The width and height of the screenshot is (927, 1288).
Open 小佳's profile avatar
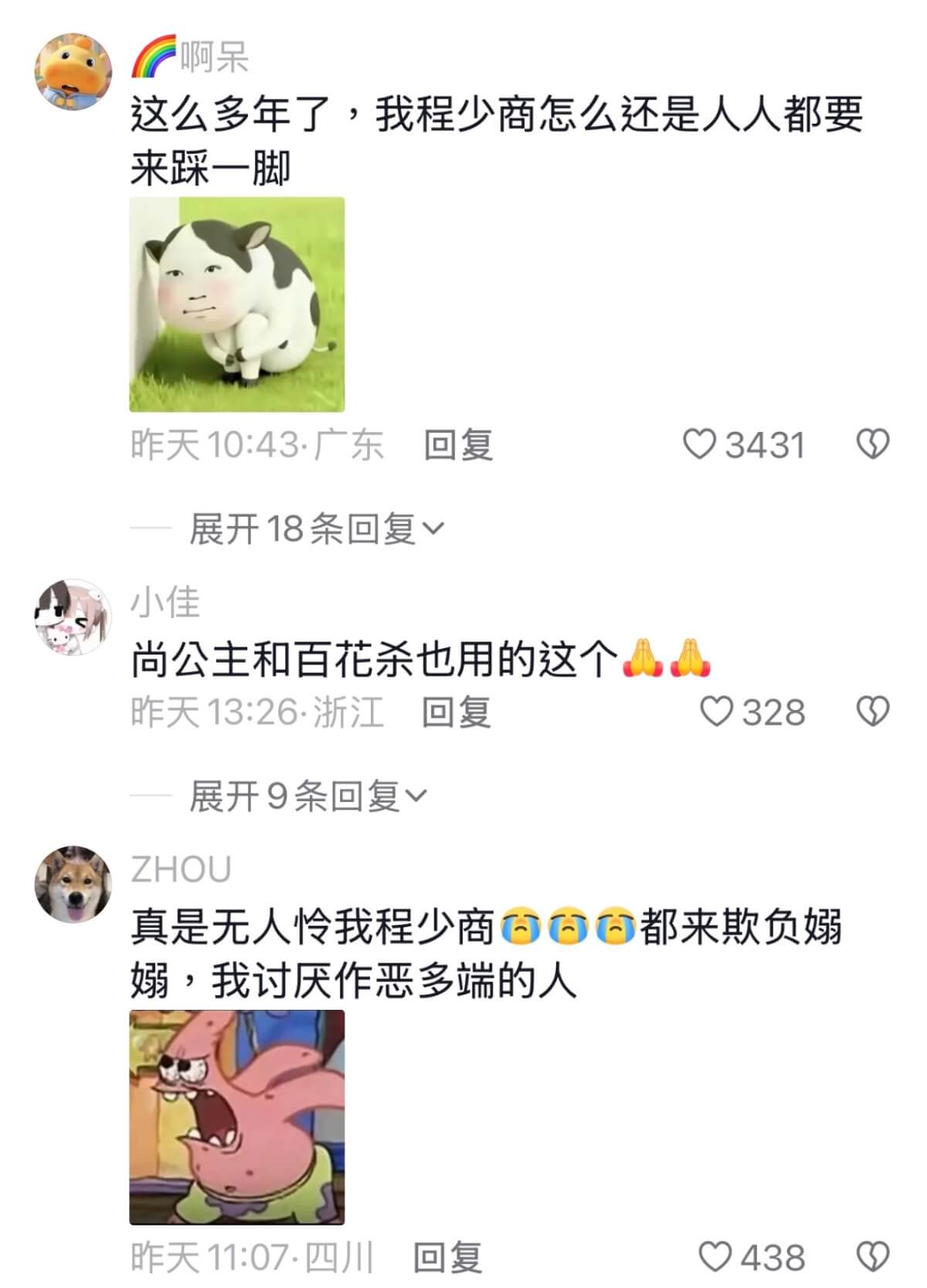[73, 617]
